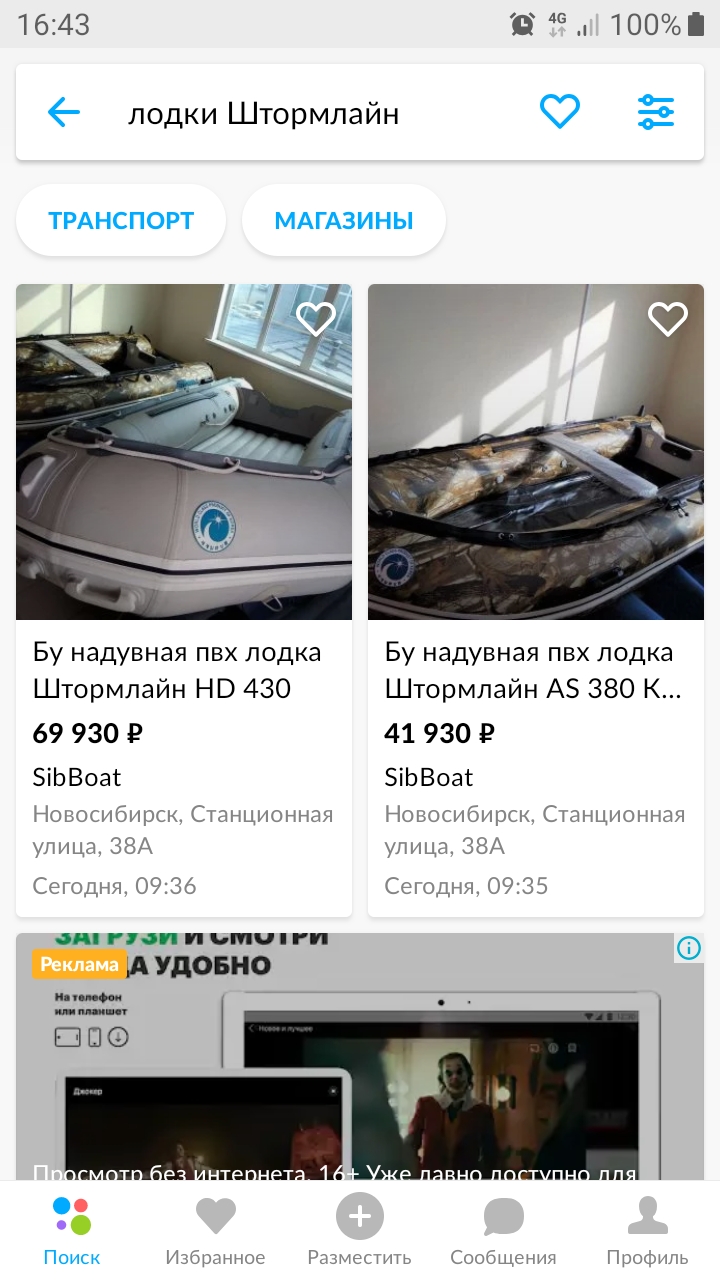The image size is (720, 1280).
Task: Open the ad info icon
Action: (x=689, y=948)
